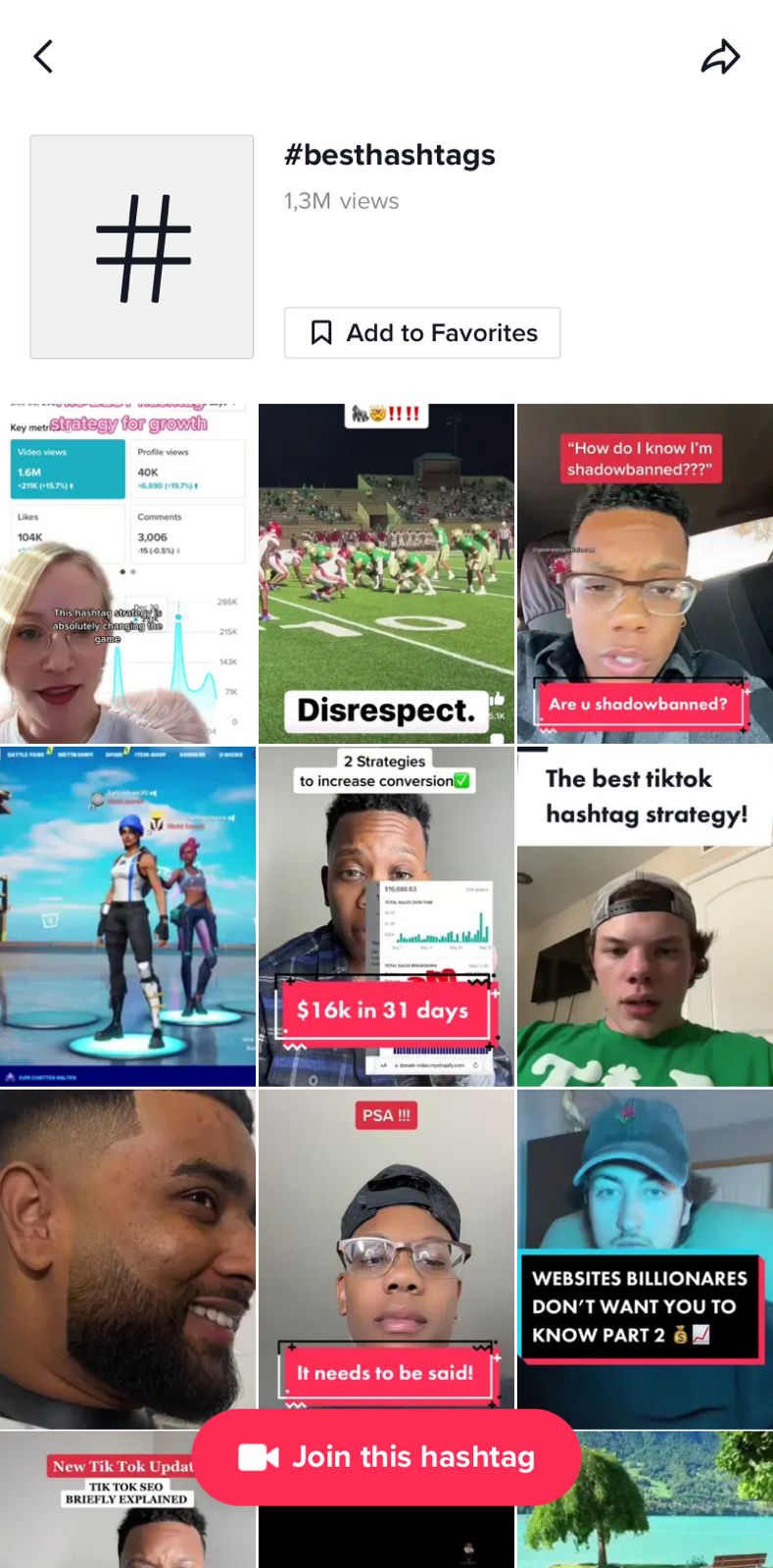The image size is (773, 1568).
Task: Tap Join this hashtag button
Action: (386, 1457)
